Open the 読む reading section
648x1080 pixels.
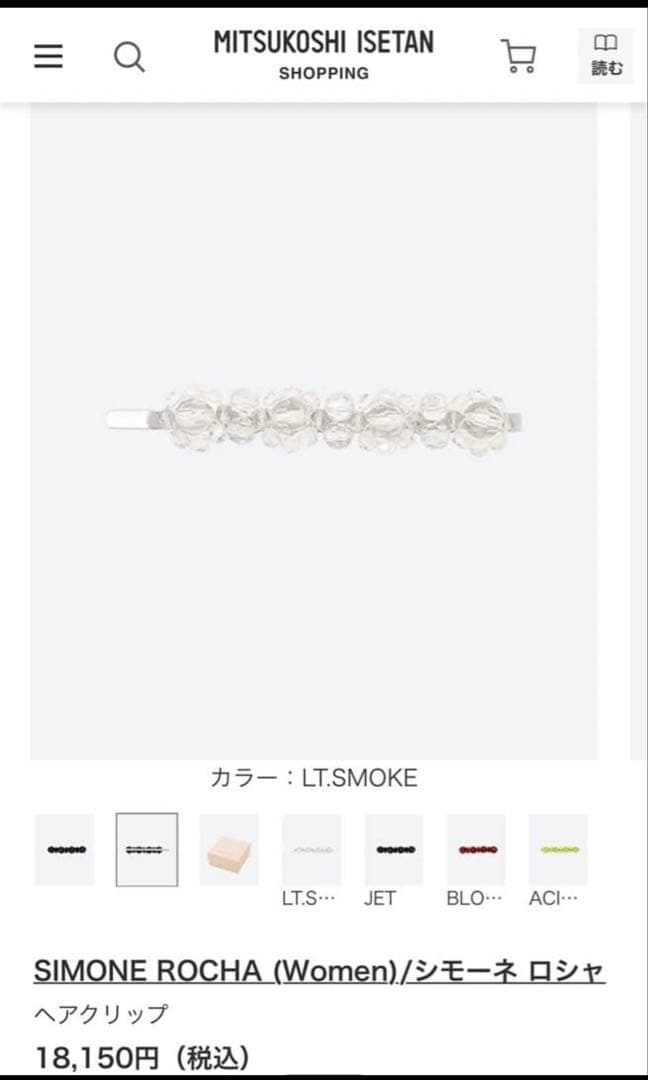(x=606, y=56)
